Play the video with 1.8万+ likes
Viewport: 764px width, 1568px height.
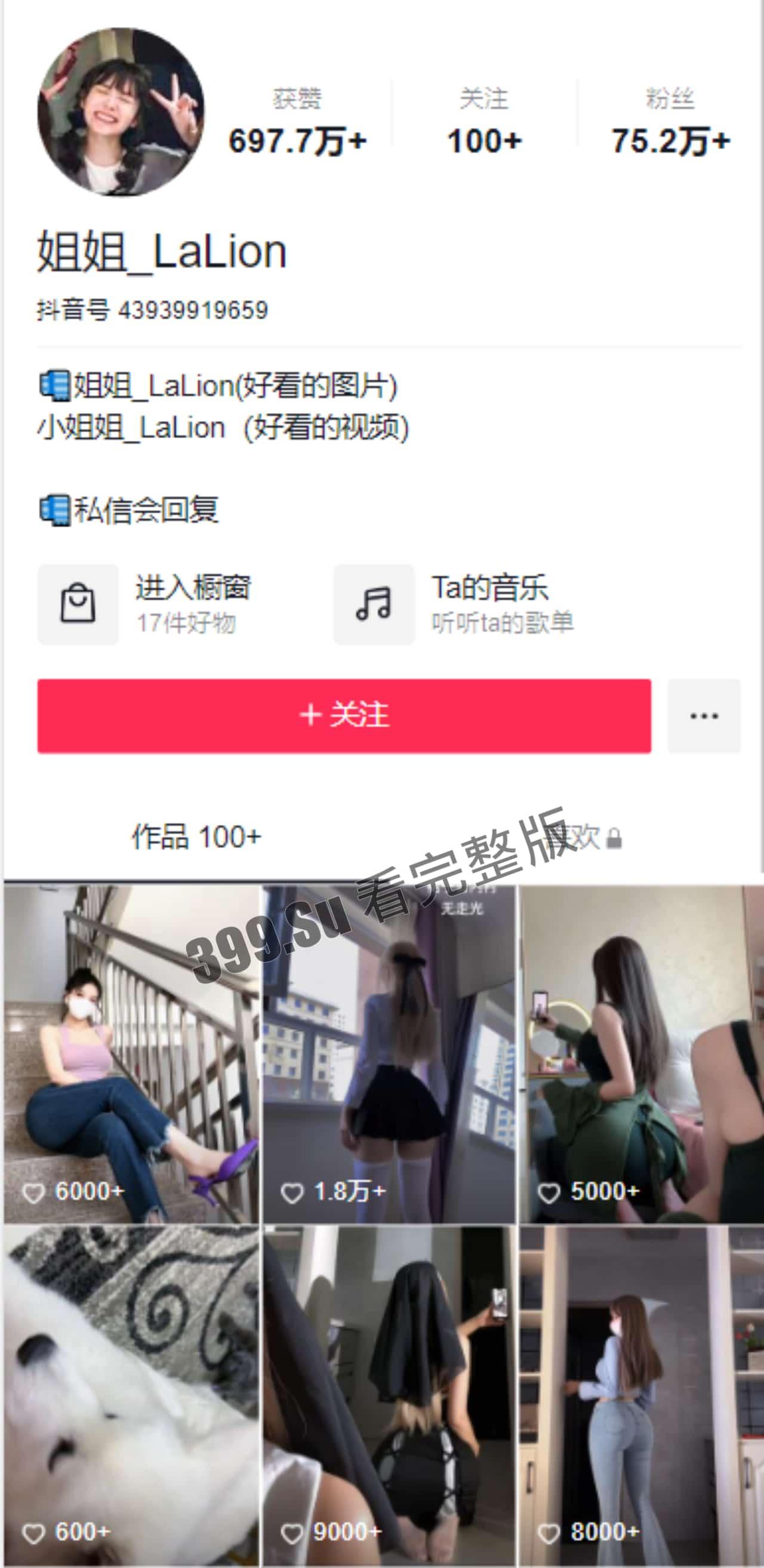(x=389, y=1053)
